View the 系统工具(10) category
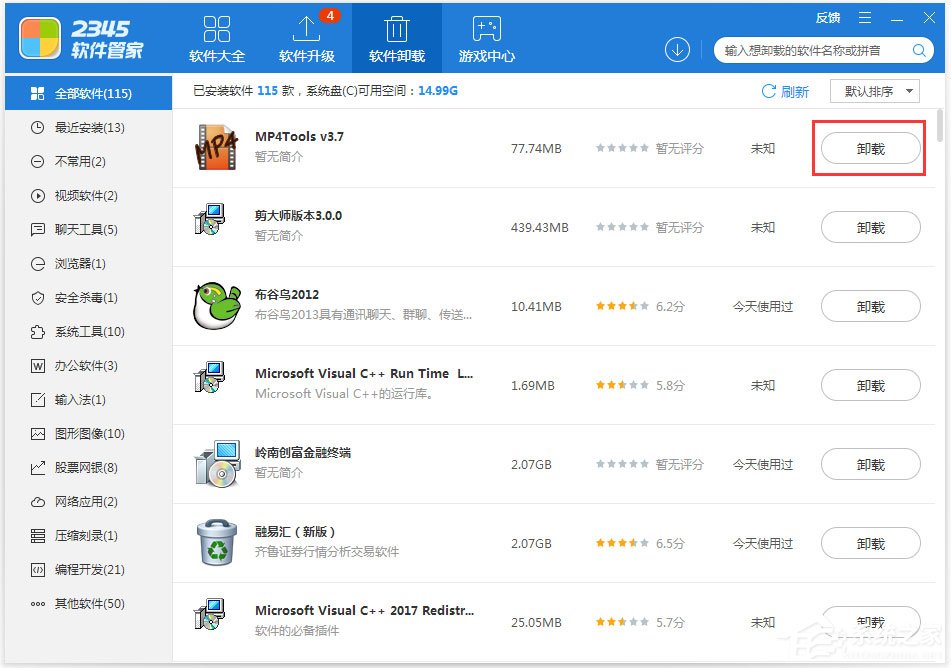The width and height of the screenshot is (951, 668). pyautogui.click(x=89, y=332)
